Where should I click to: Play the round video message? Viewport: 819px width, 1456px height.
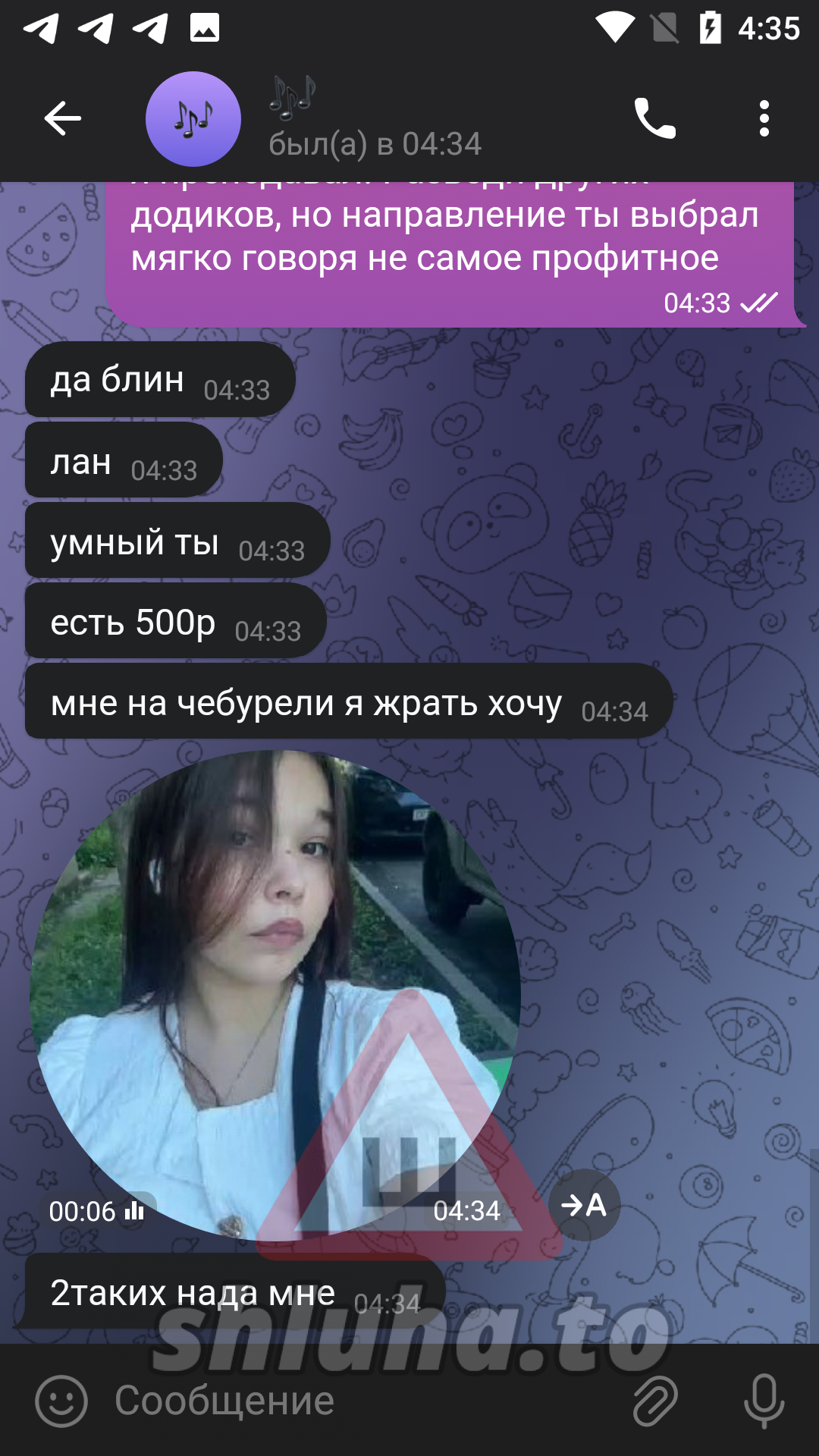click(x=275, y=993)
